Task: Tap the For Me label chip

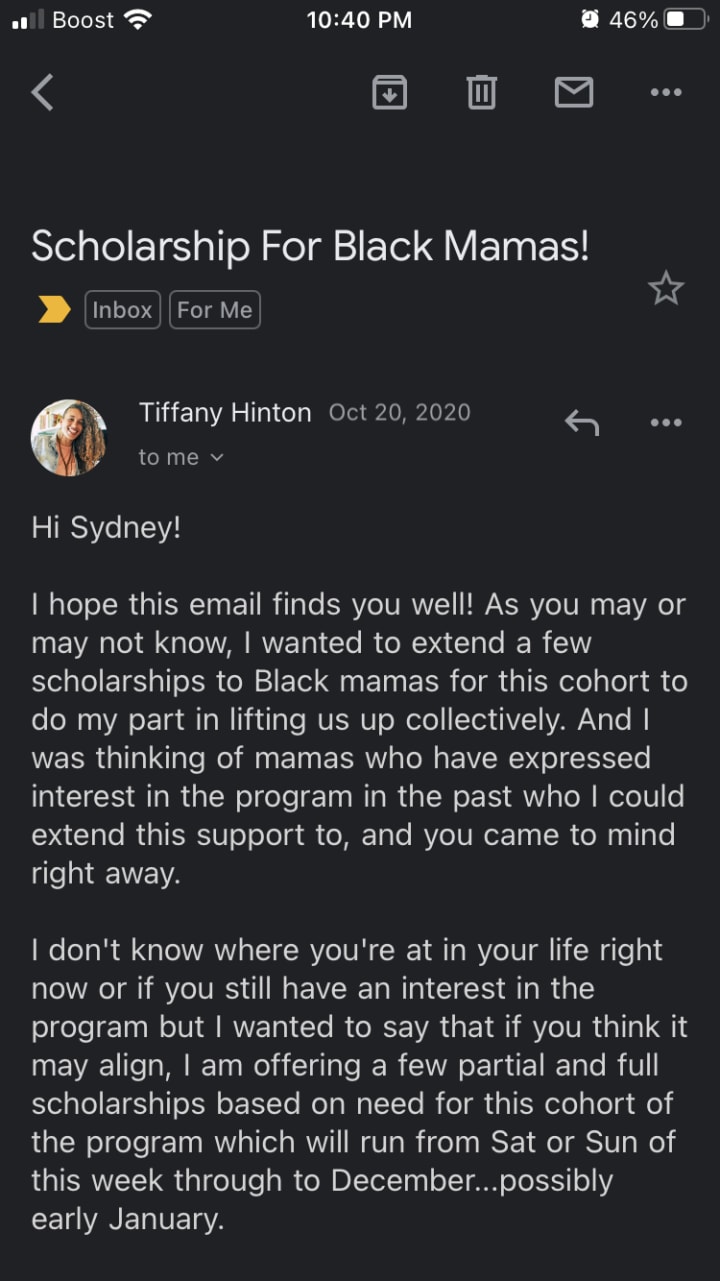Action: [x=214, y=310]
